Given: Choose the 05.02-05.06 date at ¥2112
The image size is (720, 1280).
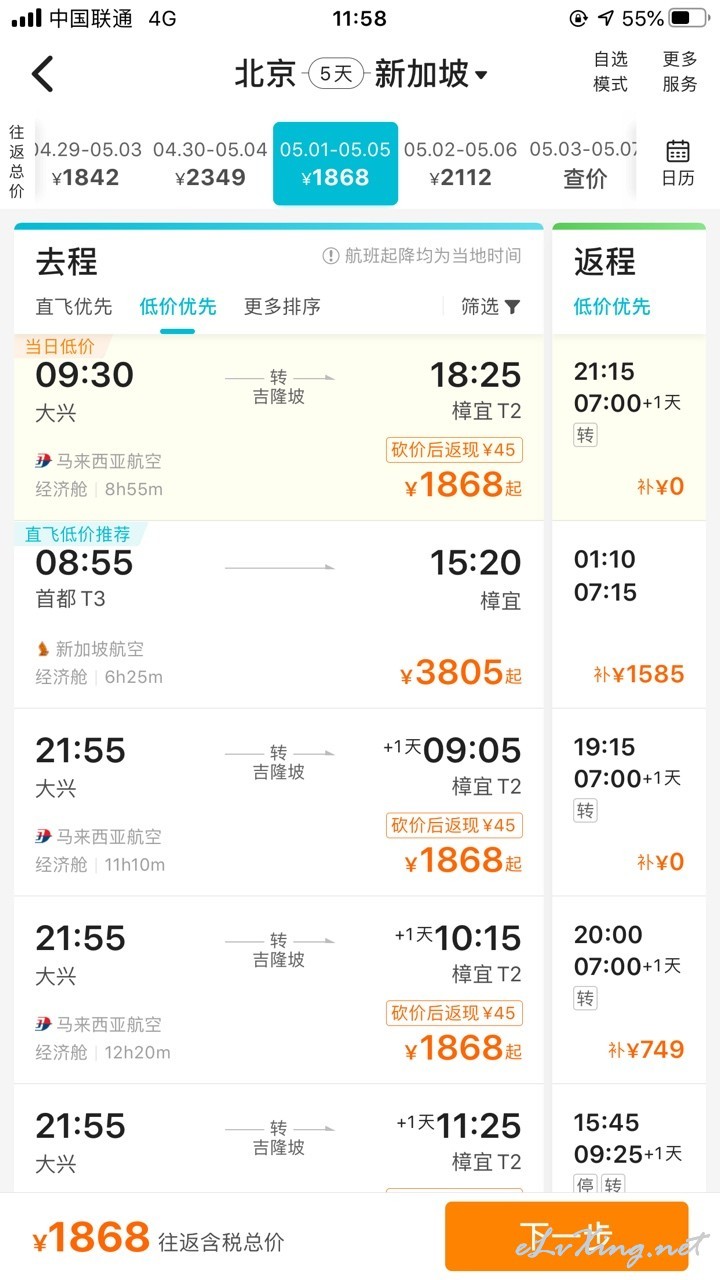Looking at the screenshot, I should [x=460, y=164].
